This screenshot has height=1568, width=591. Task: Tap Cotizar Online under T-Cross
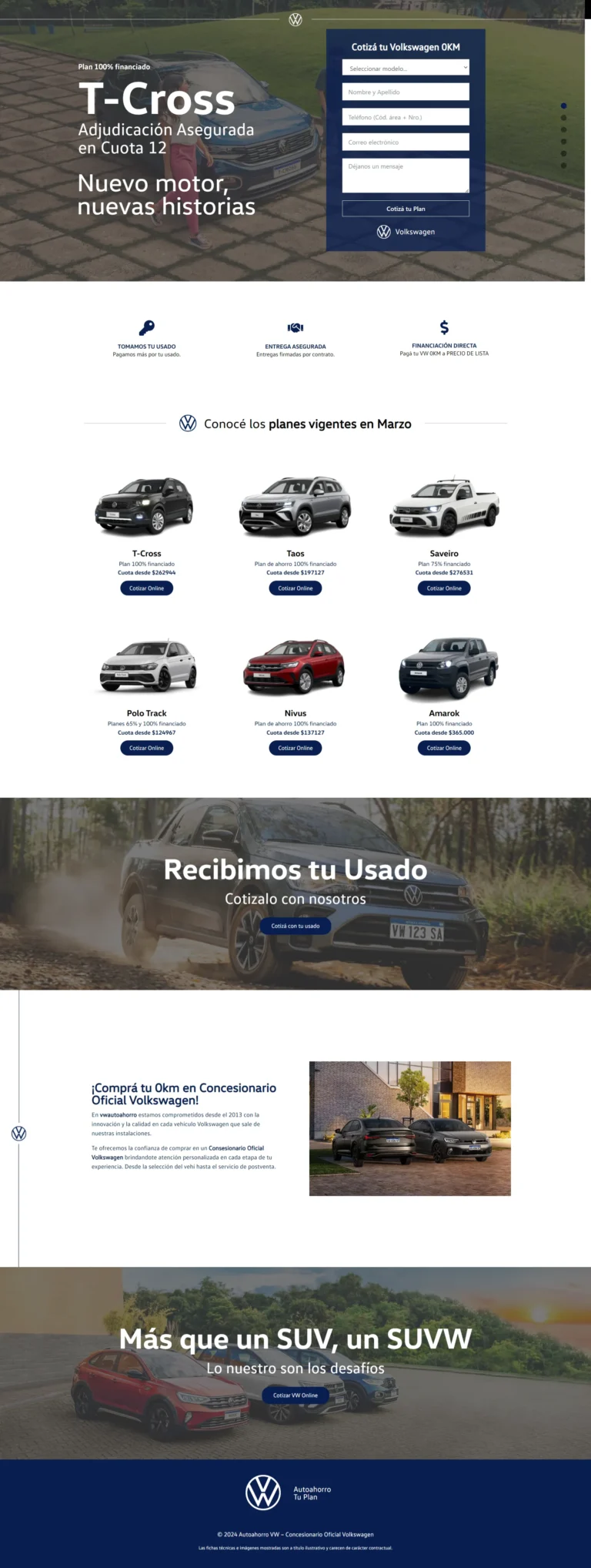pyautogui.click(x=146, y=588)
